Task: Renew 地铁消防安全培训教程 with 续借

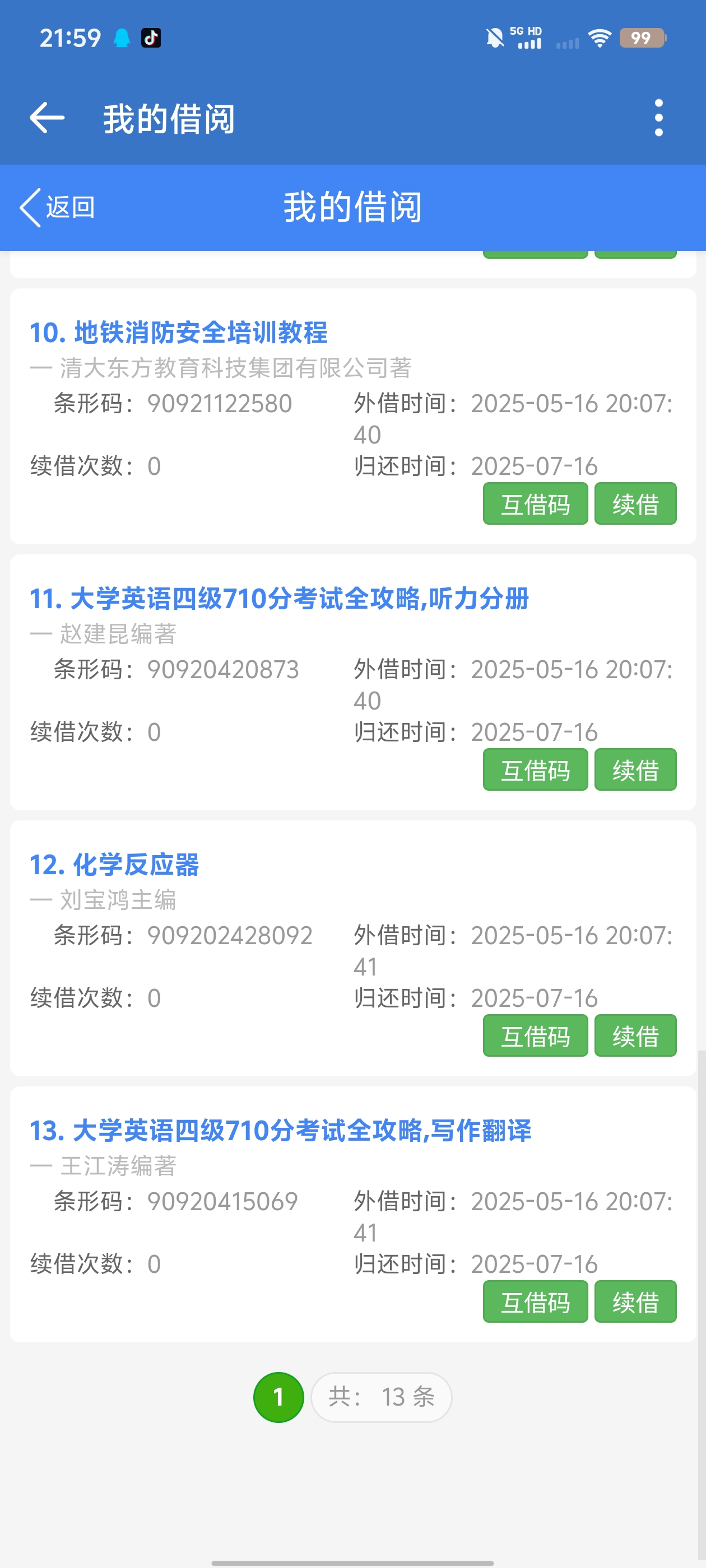Action: pos(635,503)
